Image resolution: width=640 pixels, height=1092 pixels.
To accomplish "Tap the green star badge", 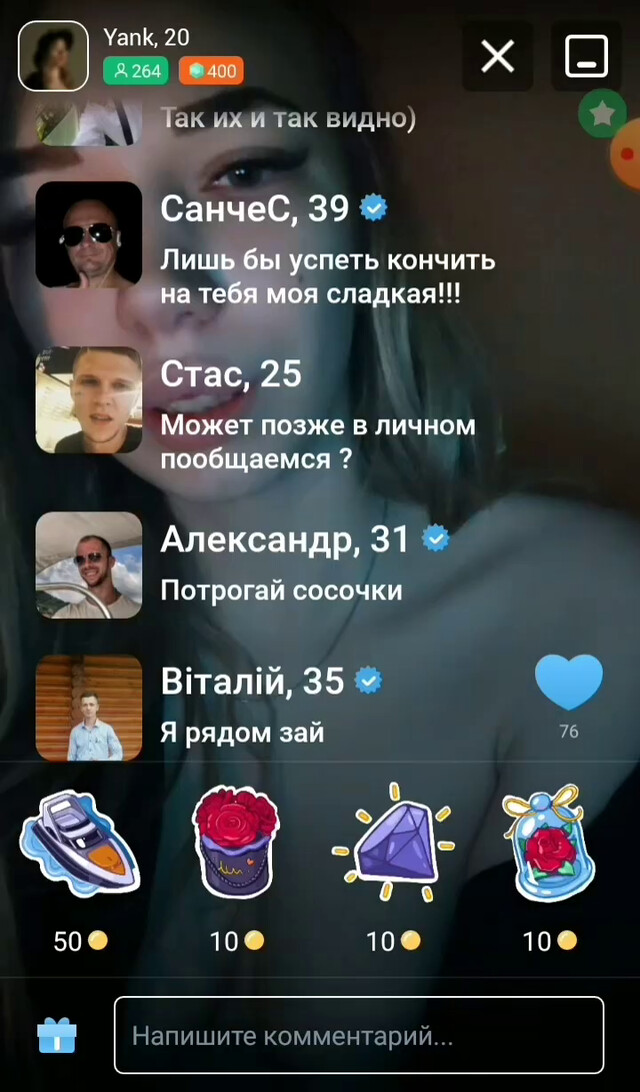I will pos(602,116).
